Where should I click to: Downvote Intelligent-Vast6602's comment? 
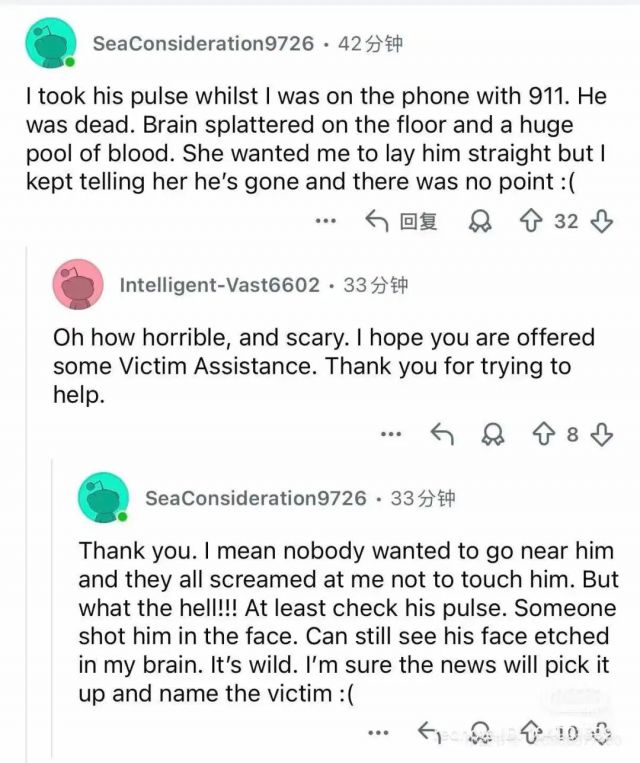pos(601,434)
